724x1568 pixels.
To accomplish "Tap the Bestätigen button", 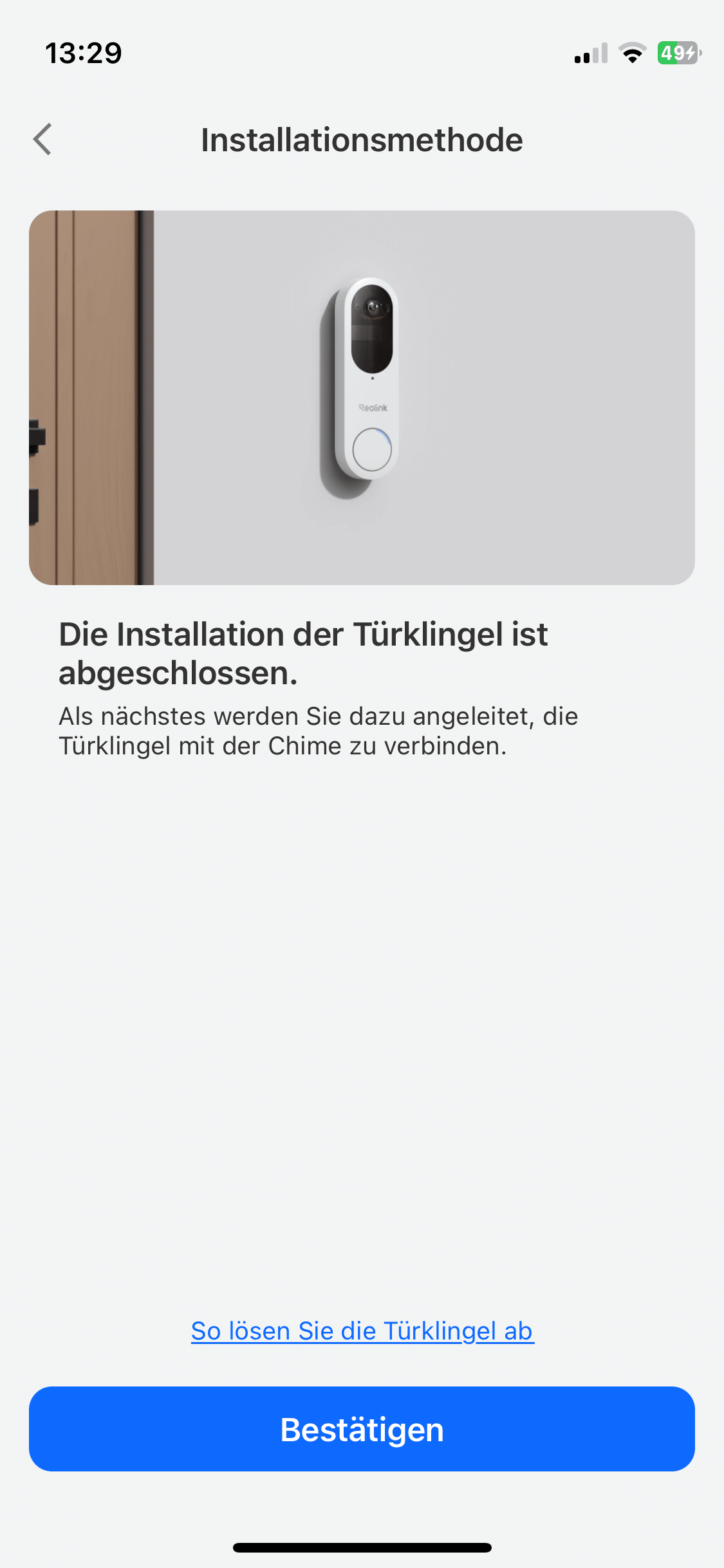I will (362, 1429).
